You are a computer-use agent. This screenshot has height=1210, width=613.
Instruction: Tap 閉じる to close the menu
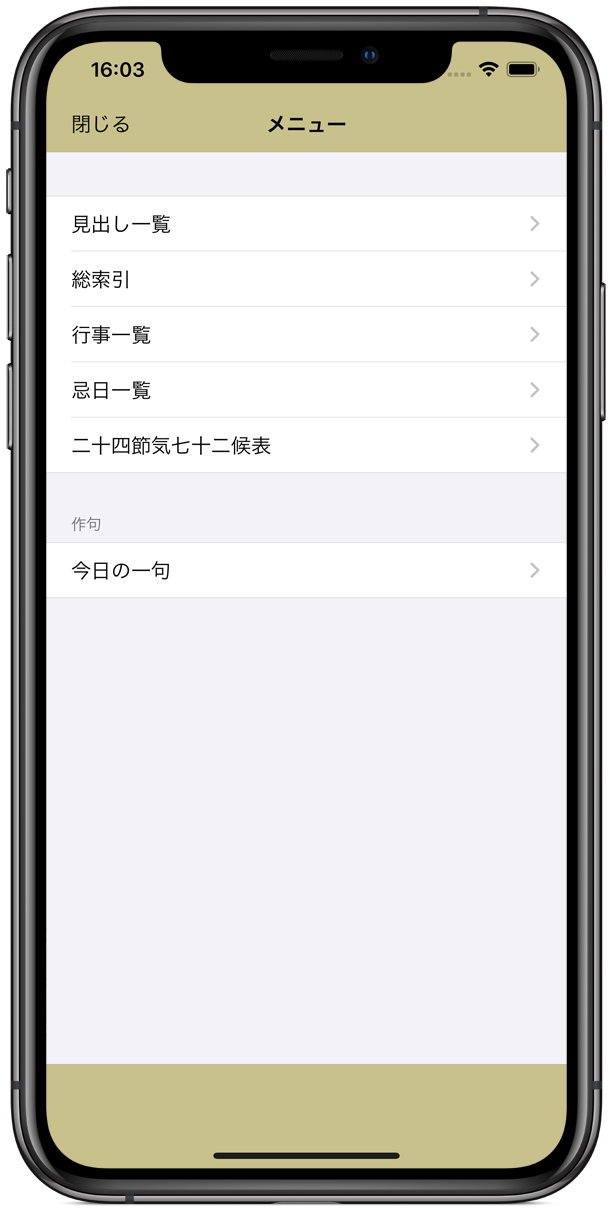(101, 125)
